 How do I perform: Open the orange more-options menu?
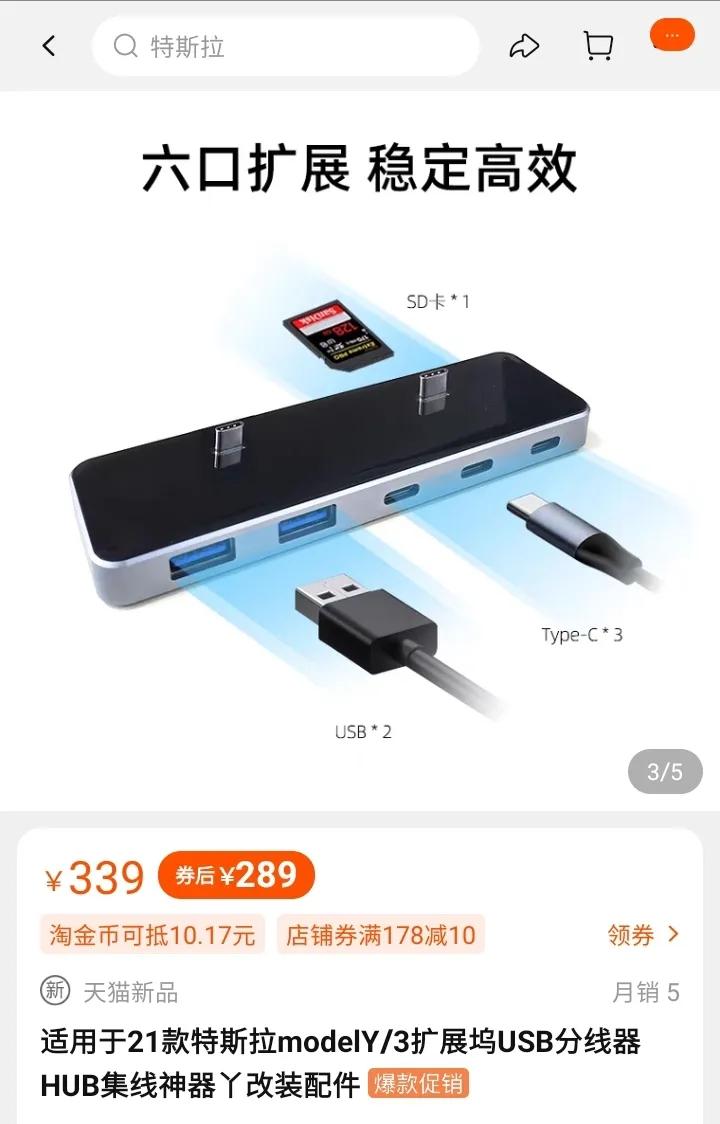click(672, 35)
